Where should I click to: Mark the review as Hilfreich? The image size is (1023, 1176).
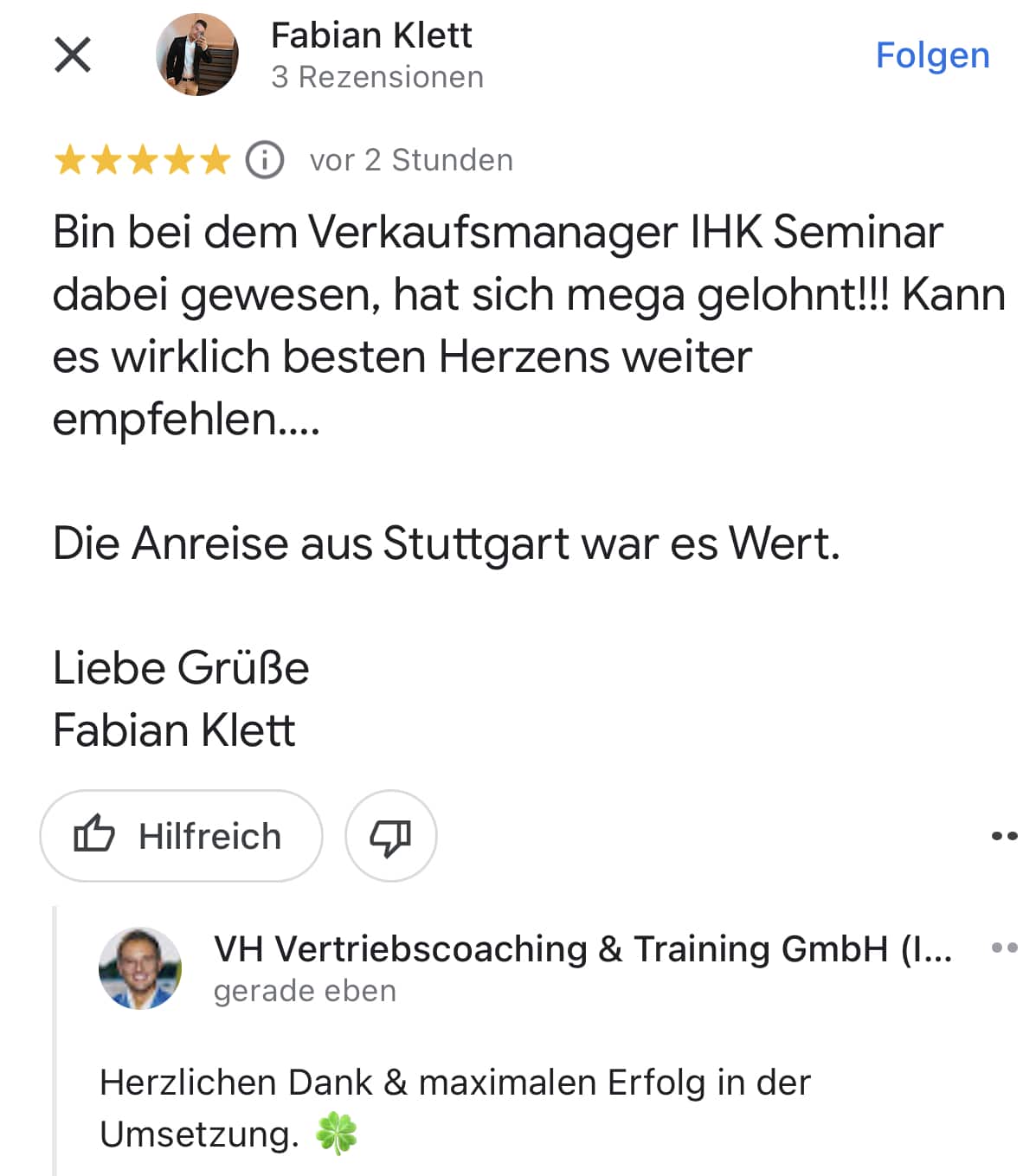[181, 836]
